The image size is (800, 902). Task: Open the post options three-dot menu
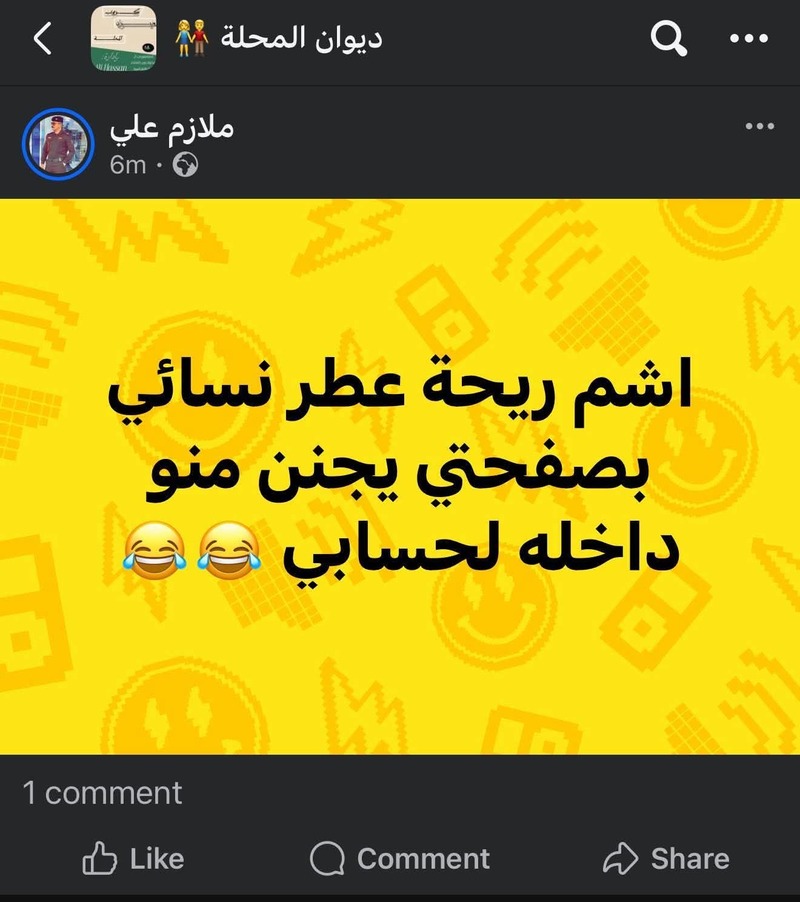click(x=759, y=127)
